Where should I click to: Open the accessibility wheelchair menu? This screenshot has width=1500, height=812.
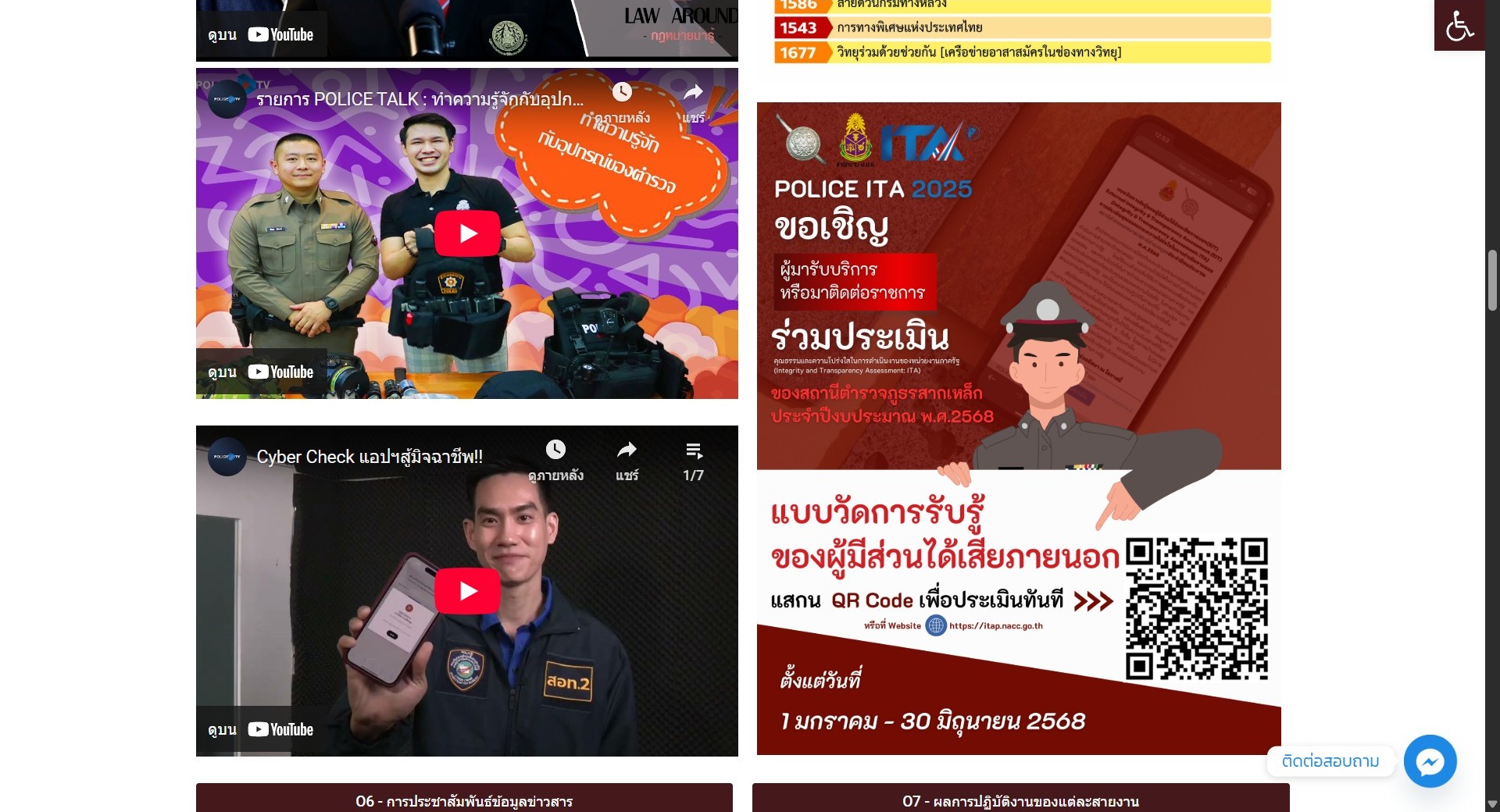click(1459, 25)
